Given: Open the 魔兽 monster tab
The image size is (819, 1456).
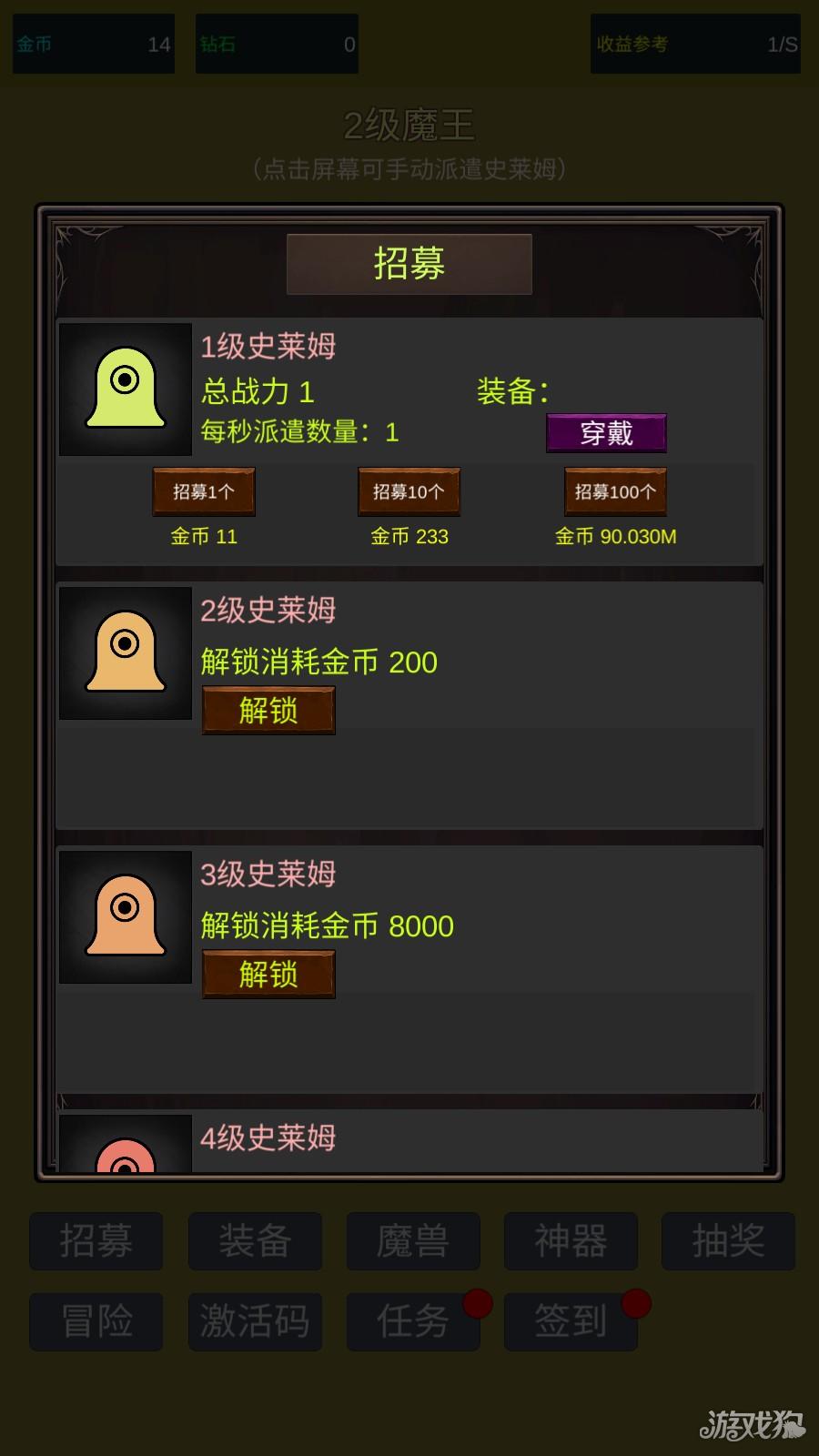Looking at the screenshot, I should (x=412, y=1241).
